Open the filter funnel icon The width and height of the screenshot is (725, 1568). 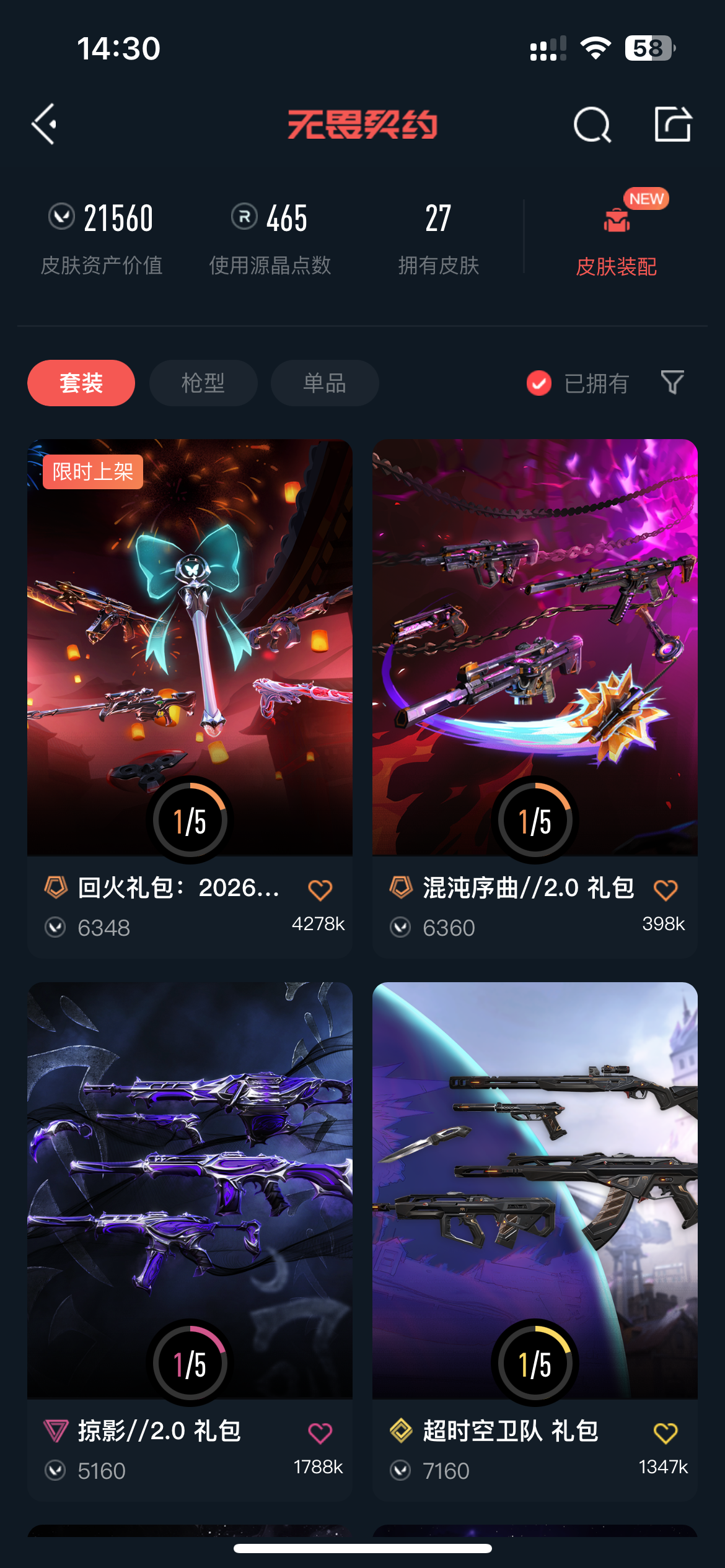pyautogui.click(x=672, y=383)
